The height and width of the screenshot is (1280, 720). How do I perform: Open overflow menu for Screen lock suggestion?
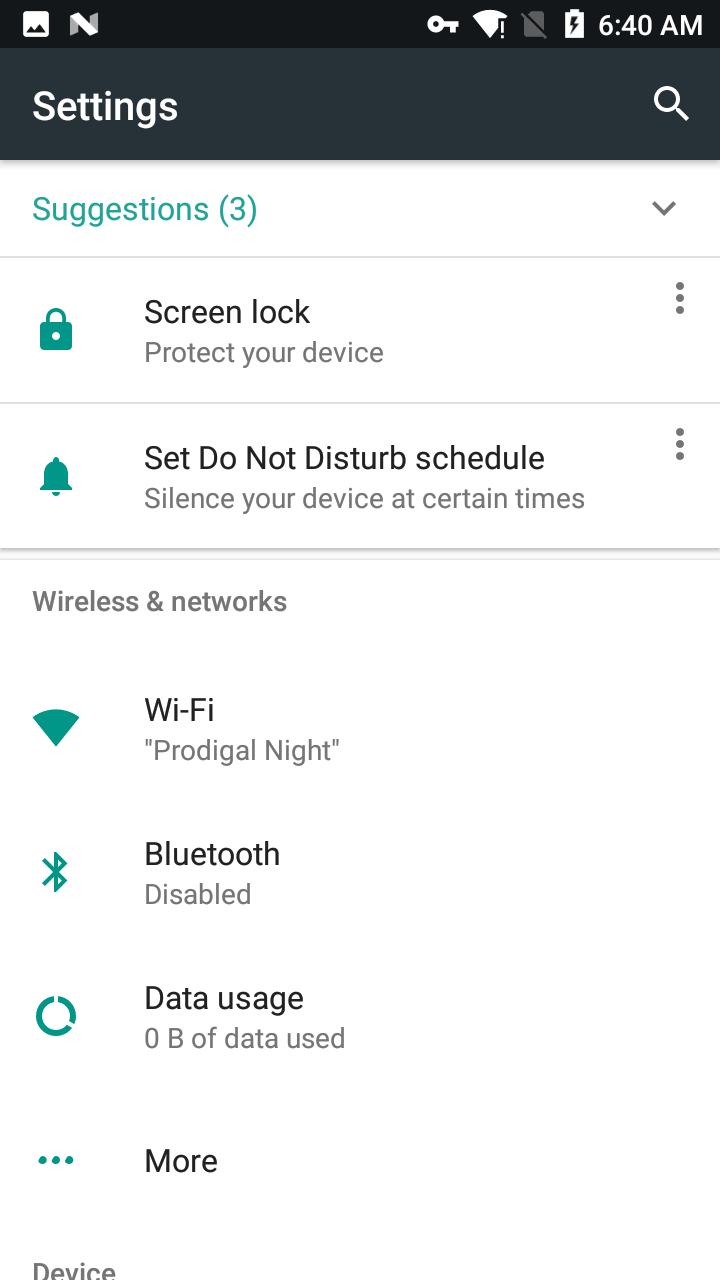pyautogui.click(x=680, y=298)
